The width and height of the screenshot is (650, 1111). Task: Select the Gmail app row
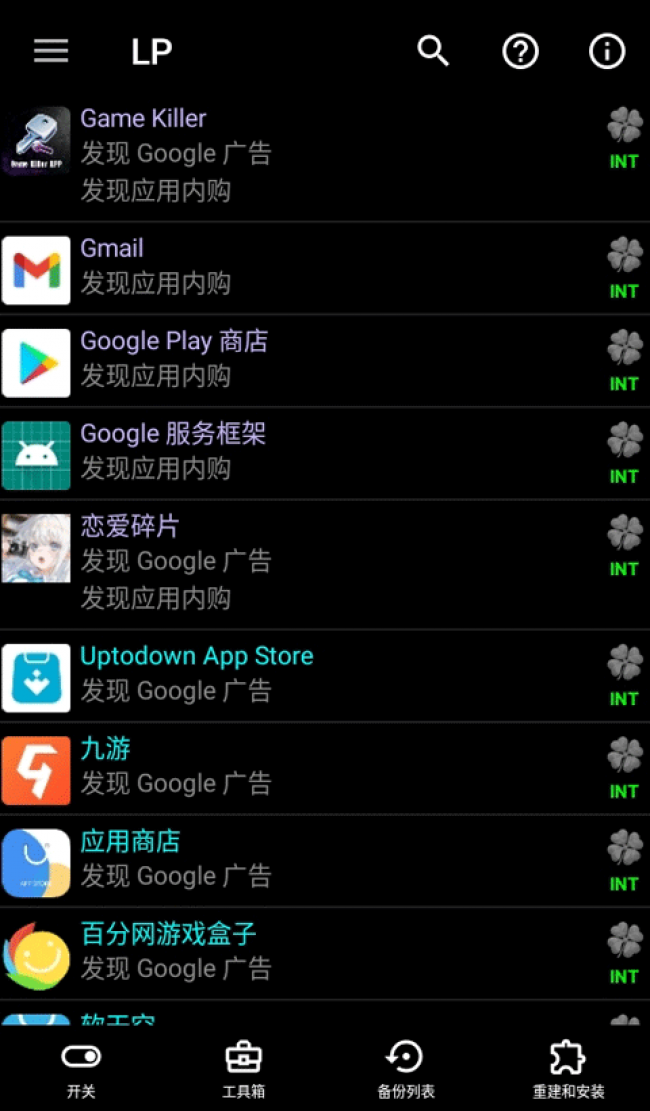[x=300, y=268]
